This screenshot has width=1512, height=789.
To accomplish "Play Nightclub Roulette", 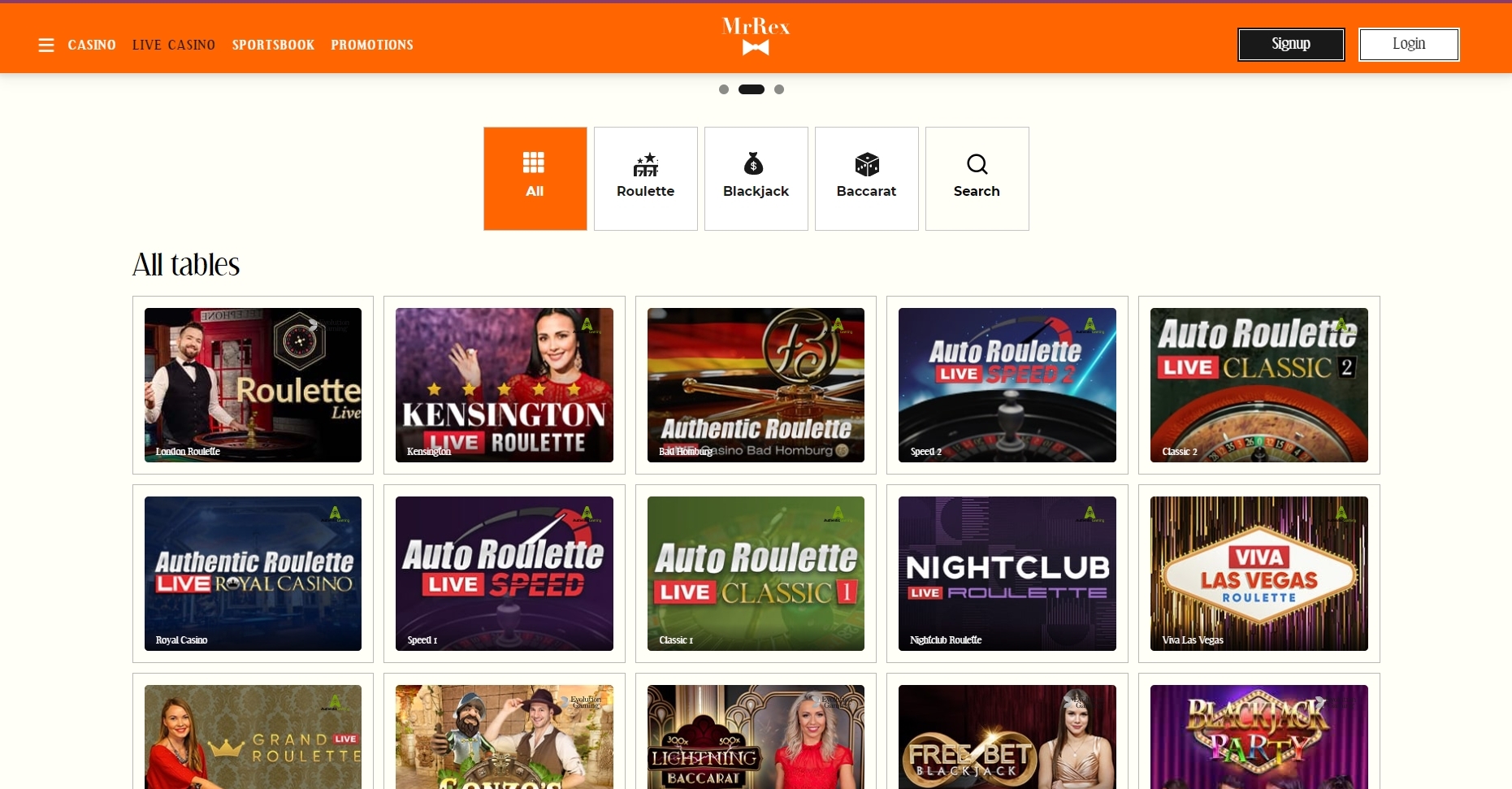I will [x=1007, y=574].
